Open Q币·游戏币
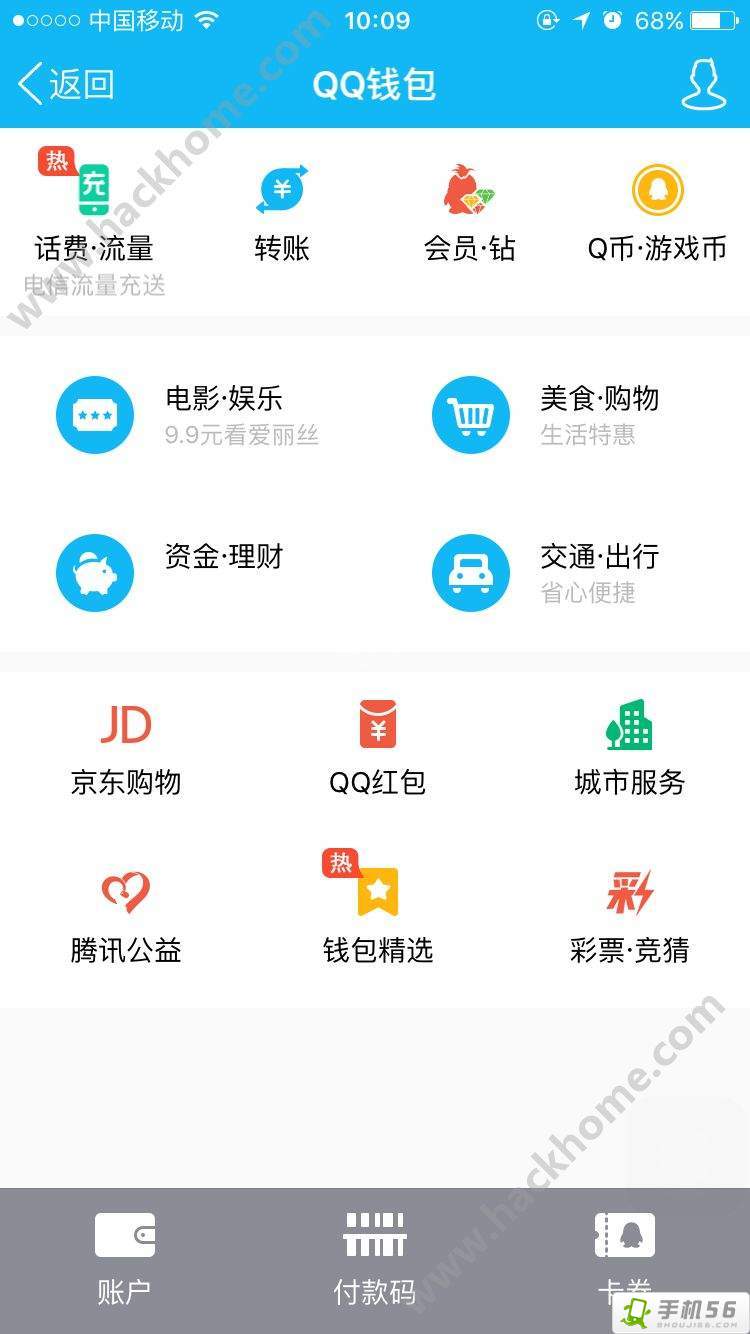750x1334 pixels. (x=657, y=215)
